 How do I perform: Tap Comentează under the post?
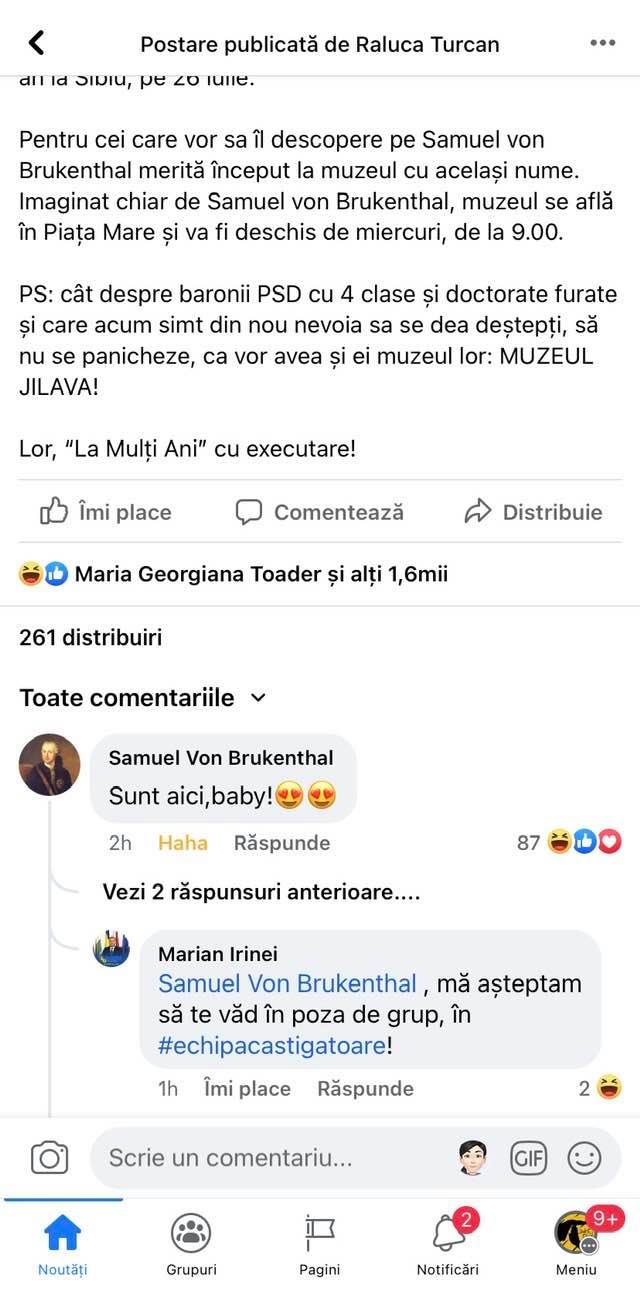[x=320, y=512]
